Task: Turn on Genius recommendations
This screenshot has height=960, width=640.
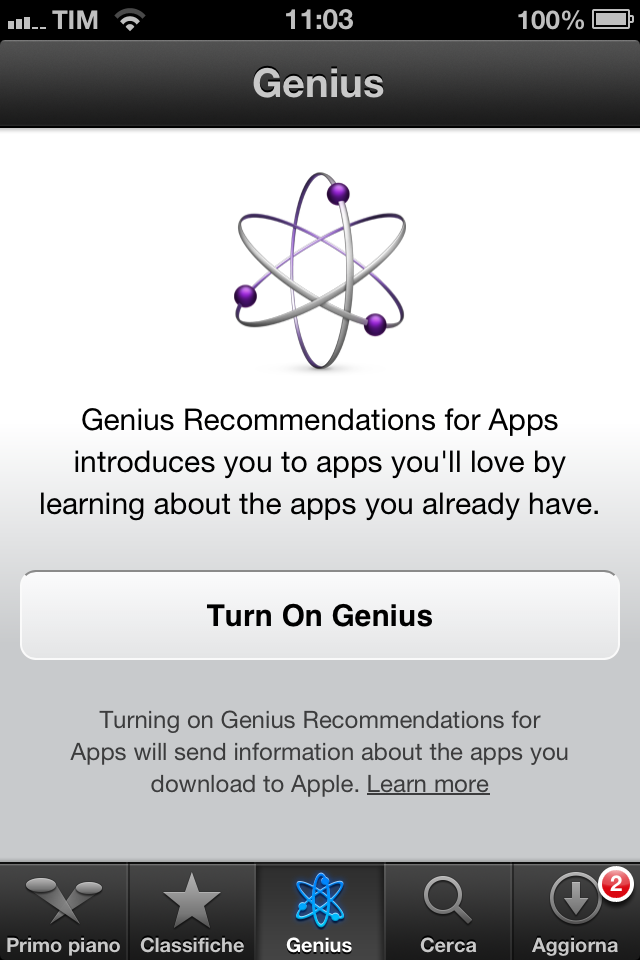Action: pos(320,614)
